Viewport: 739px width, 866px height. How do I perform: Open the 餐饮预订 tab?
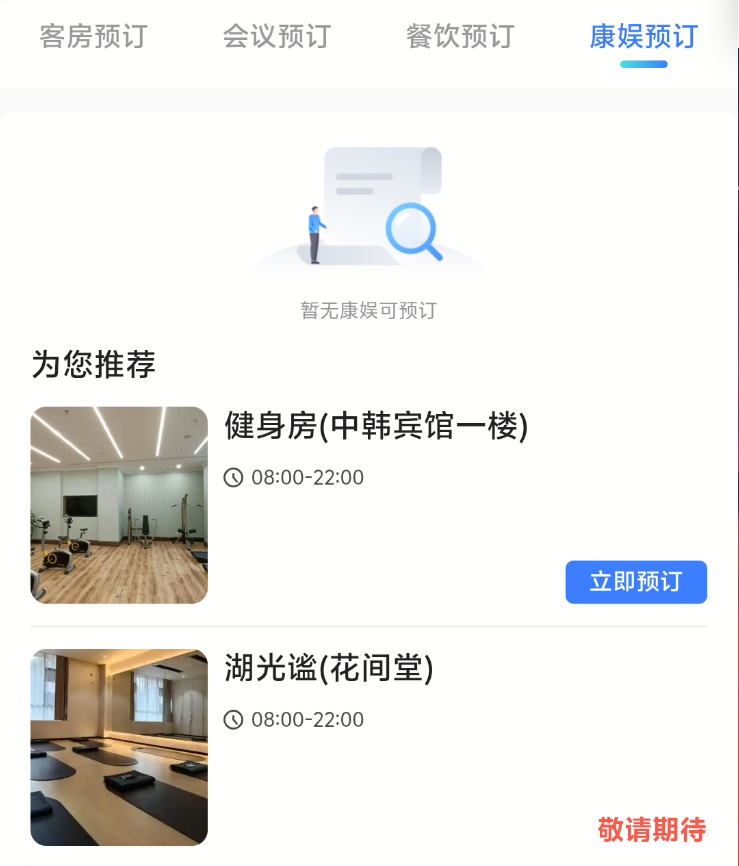click(x=459, y=37)
